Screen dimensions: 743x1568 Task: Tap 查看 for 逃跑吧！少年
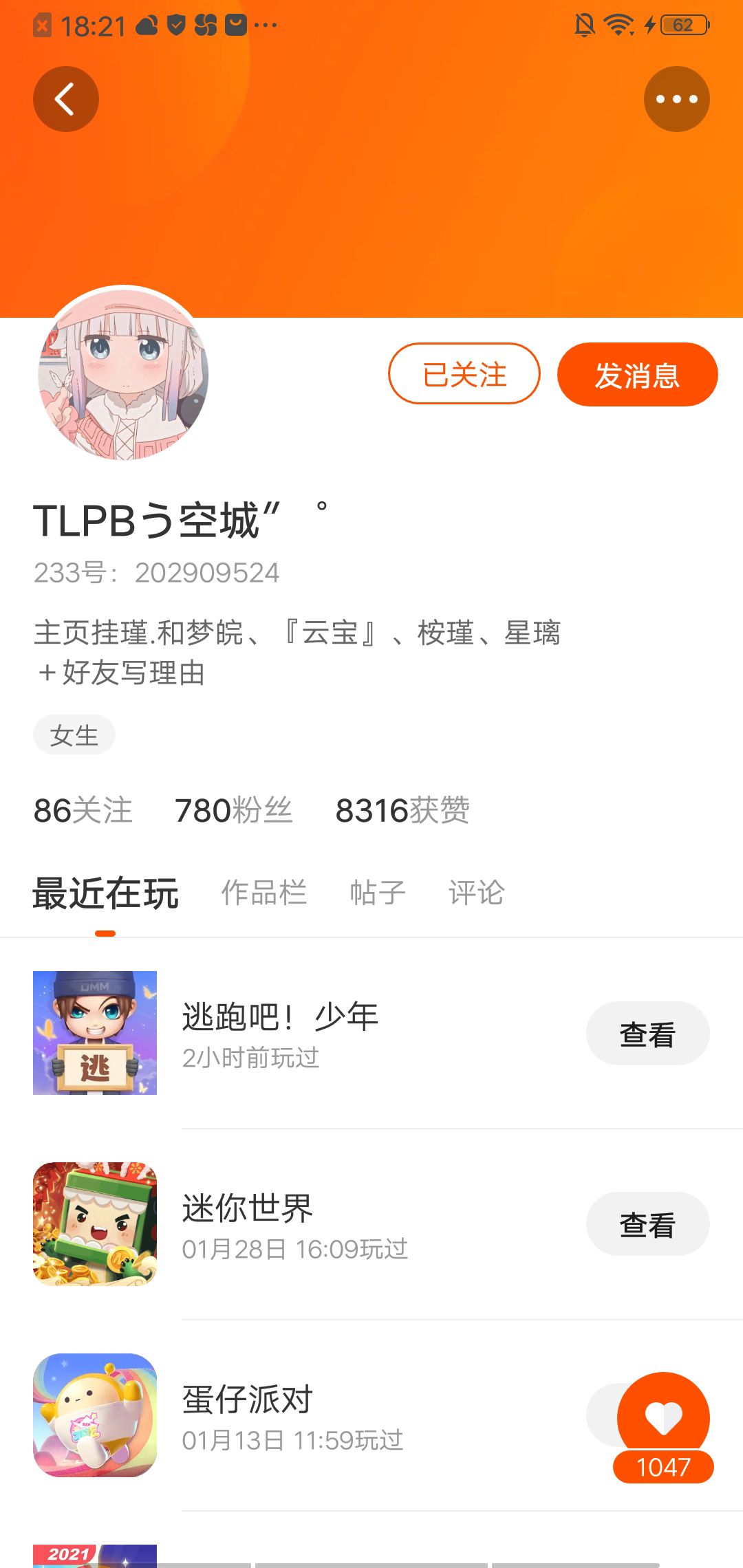pos(648,1034)
